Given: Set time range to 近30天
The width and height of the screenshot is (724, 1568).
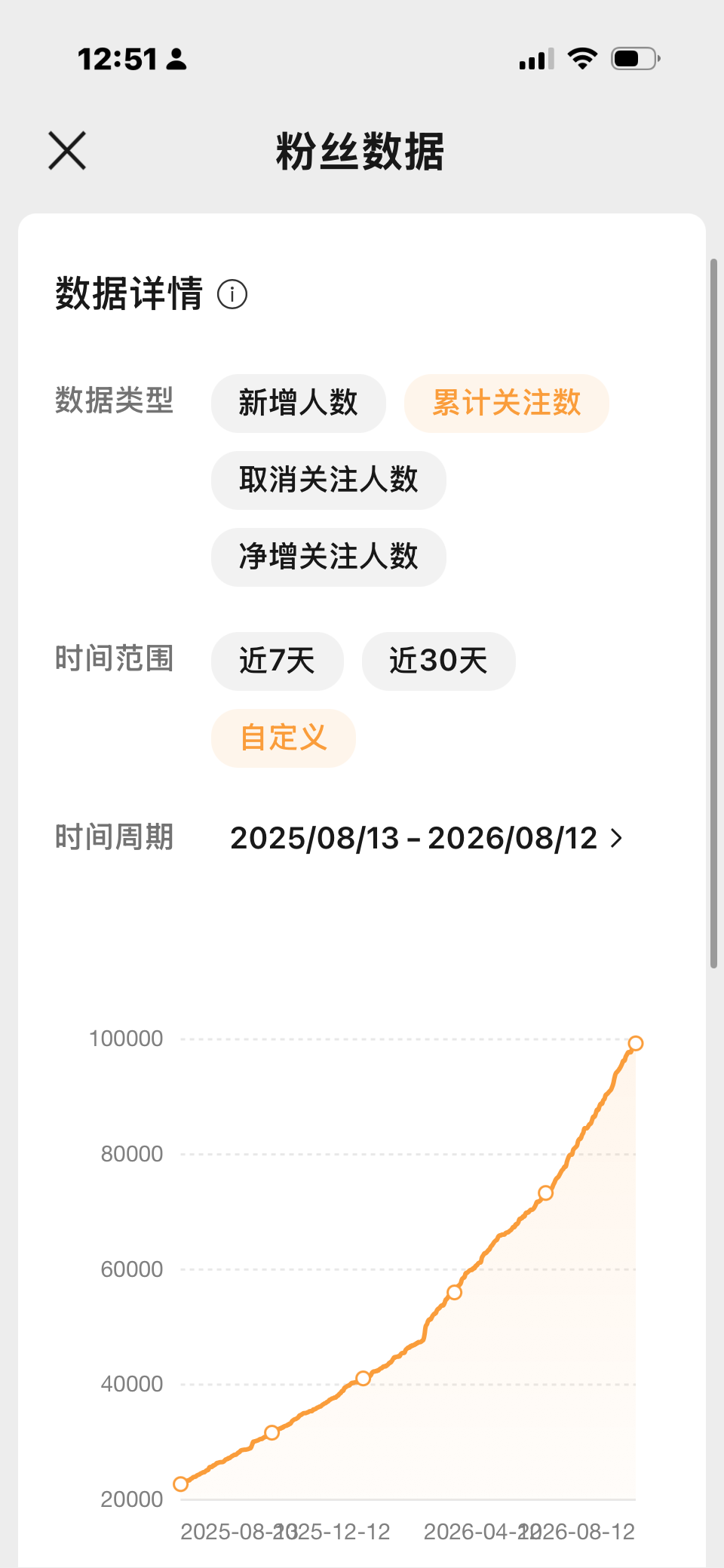Looking at the screenshot, I should point(439,661).
